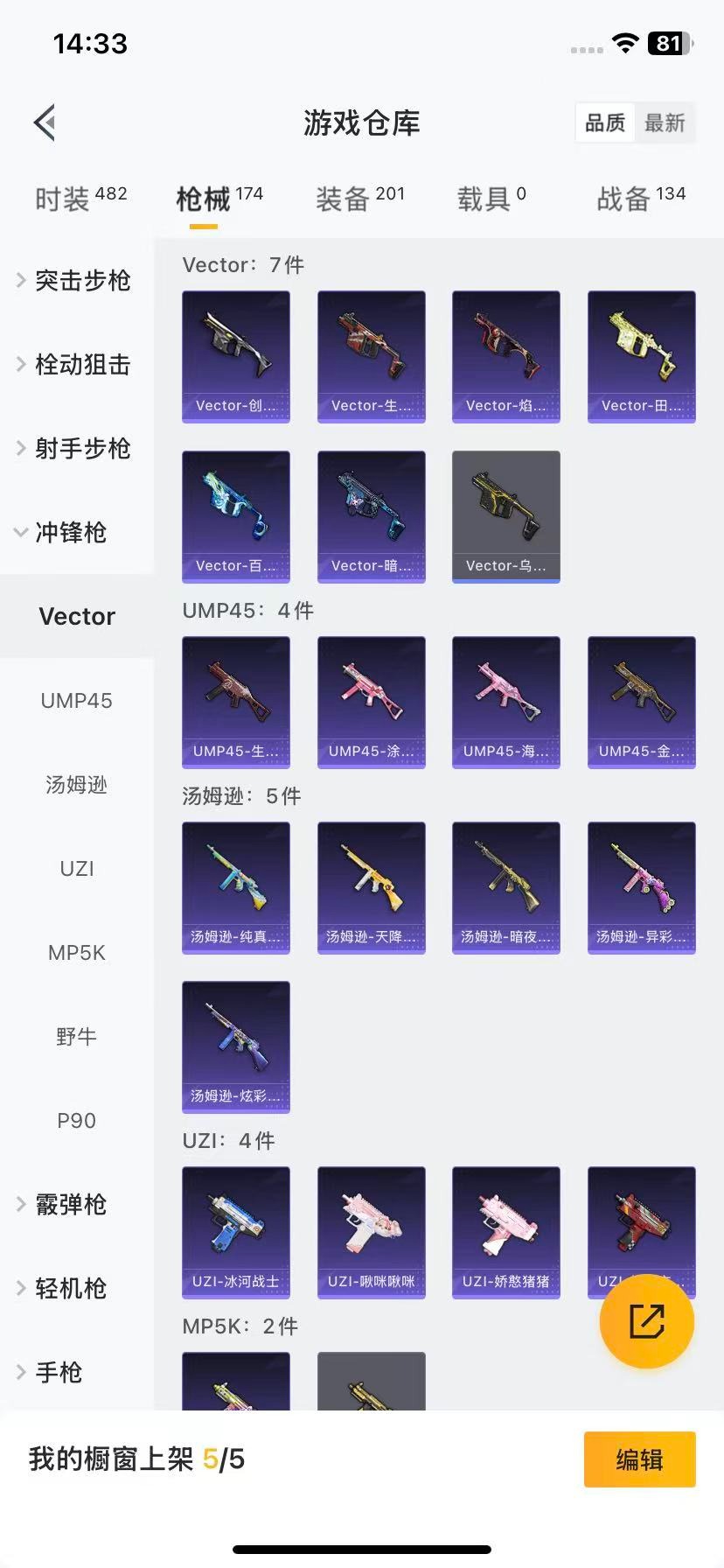View the 汤姆逊-天降 yellow skin thumbnail
Viewport: 724px width, 1568px height.
click(x=371, y=887)
